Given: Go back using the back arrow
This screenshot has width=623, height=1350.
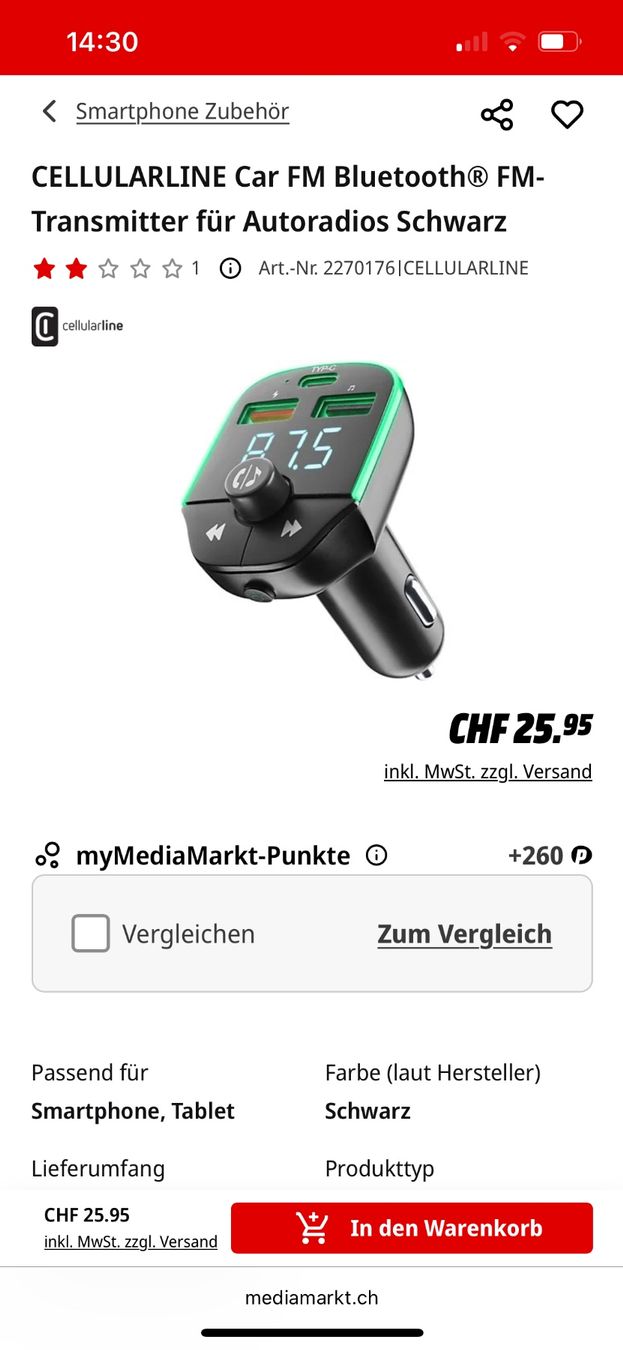Looking at the screenshot, I should point(49,111).
